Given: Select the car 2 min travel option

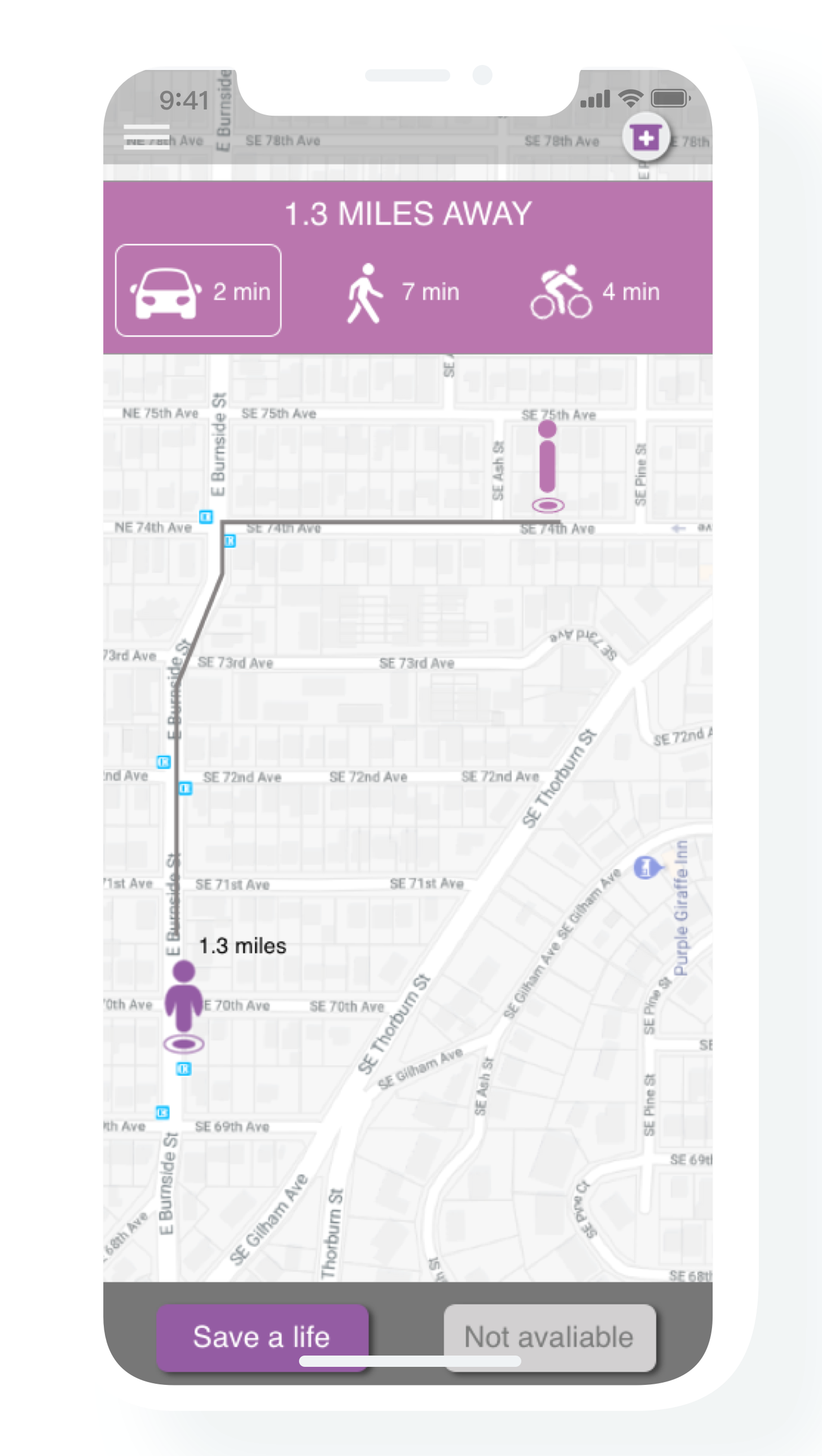Looking at the screenshot, I should [198, 291].
